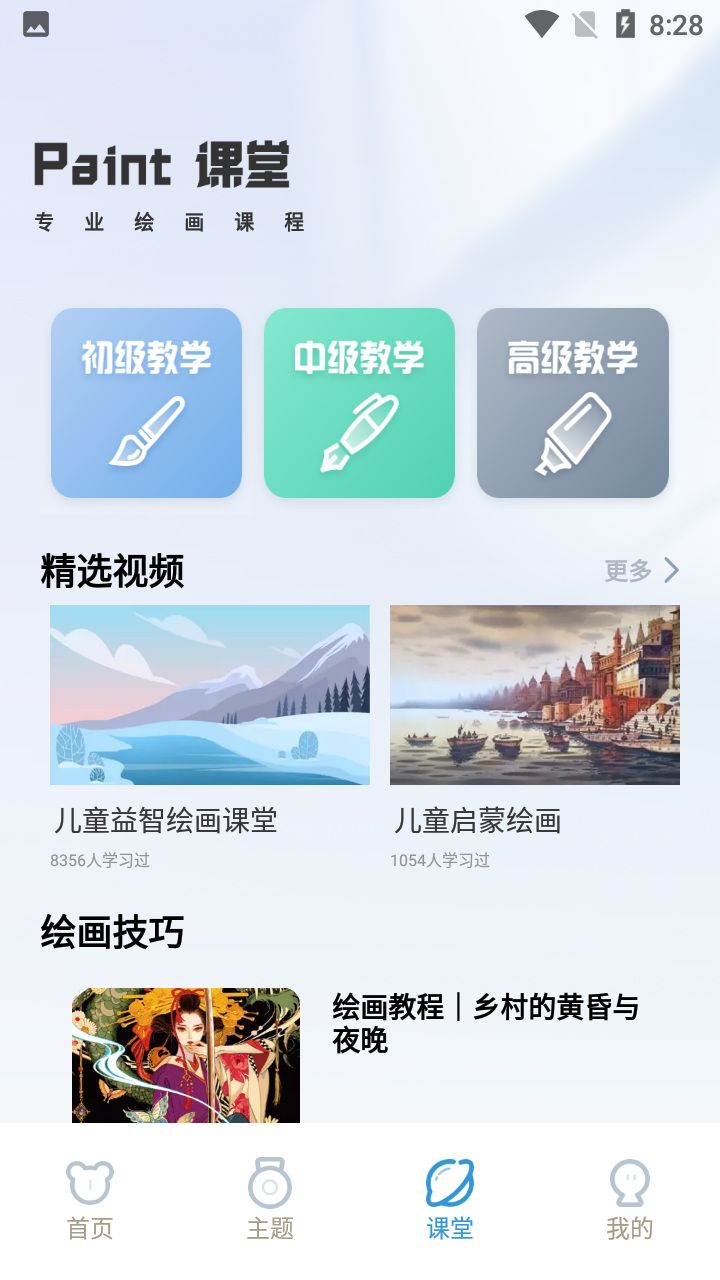Select the 课堂 tab
Image resolution: width=720 pixels, height=1280 pixels.
[450, 1201]
